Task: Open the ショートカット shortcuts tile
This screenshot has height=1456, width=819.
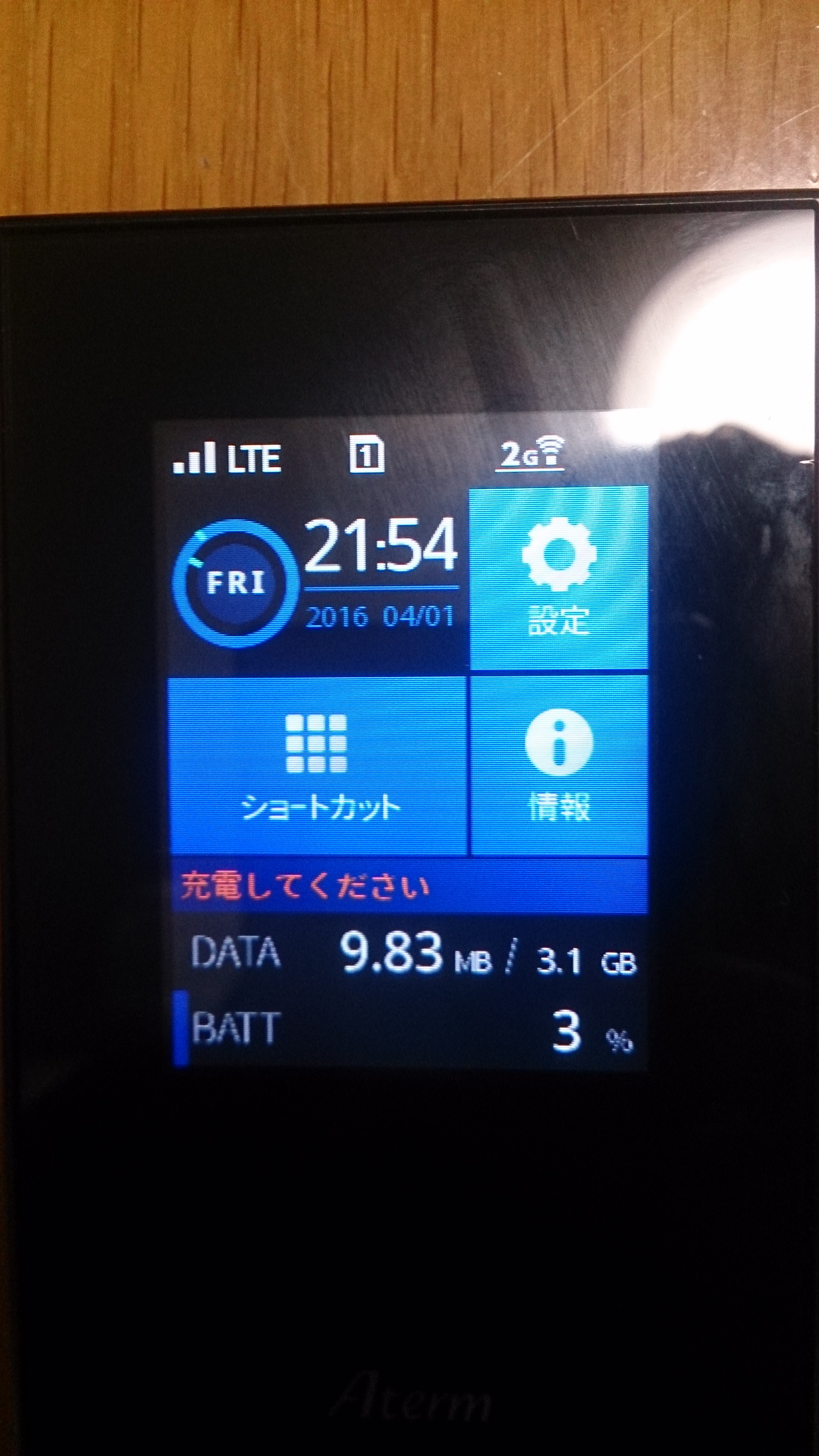Action: pyautogui.click(x=318, y=766)
